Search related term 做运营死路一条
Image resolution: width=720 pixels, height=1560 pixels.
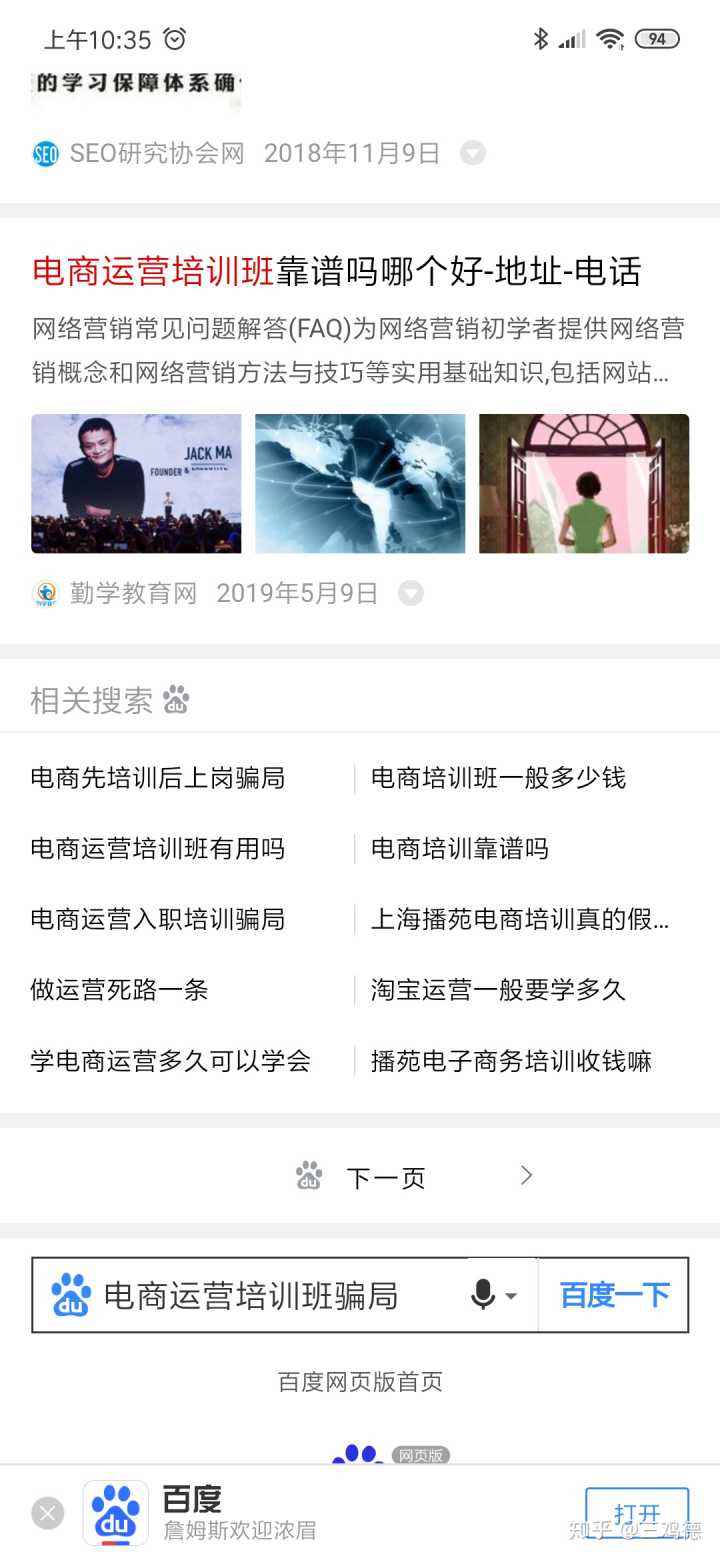coord(119,990)
